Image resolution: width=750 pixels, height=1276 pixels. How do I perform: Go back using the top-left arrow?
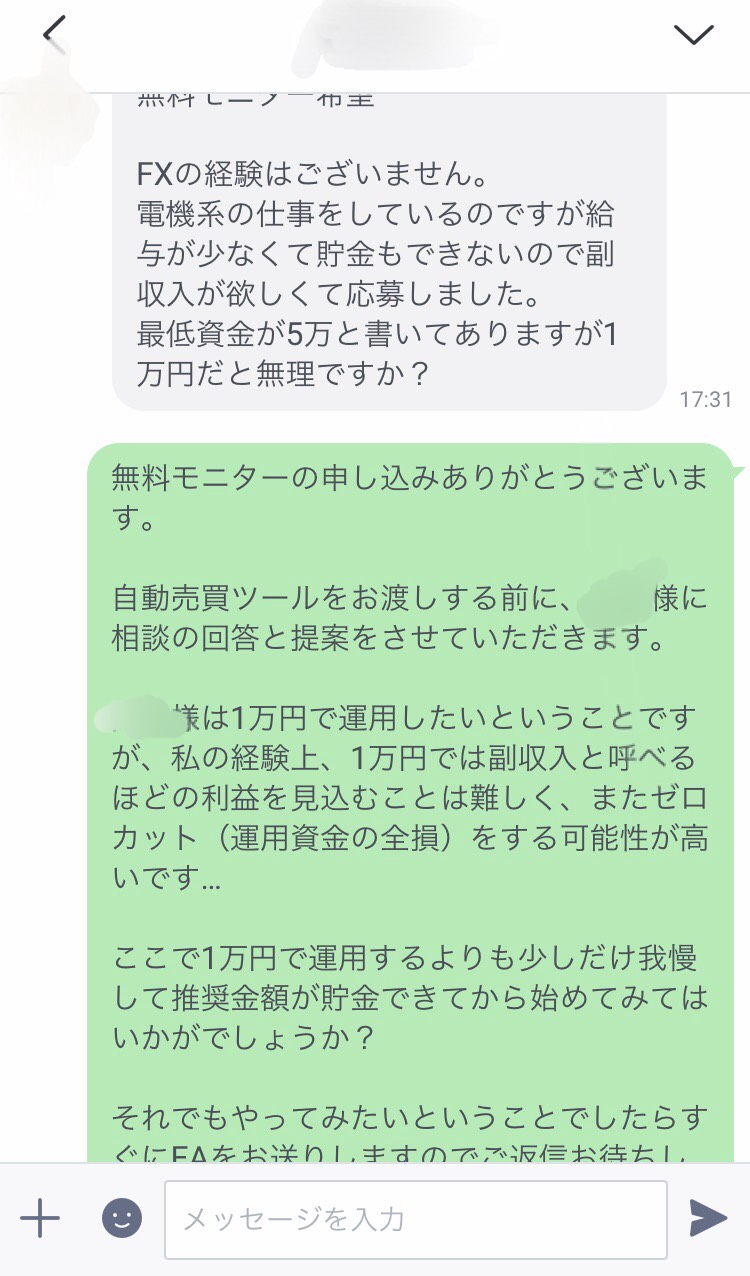54,32
